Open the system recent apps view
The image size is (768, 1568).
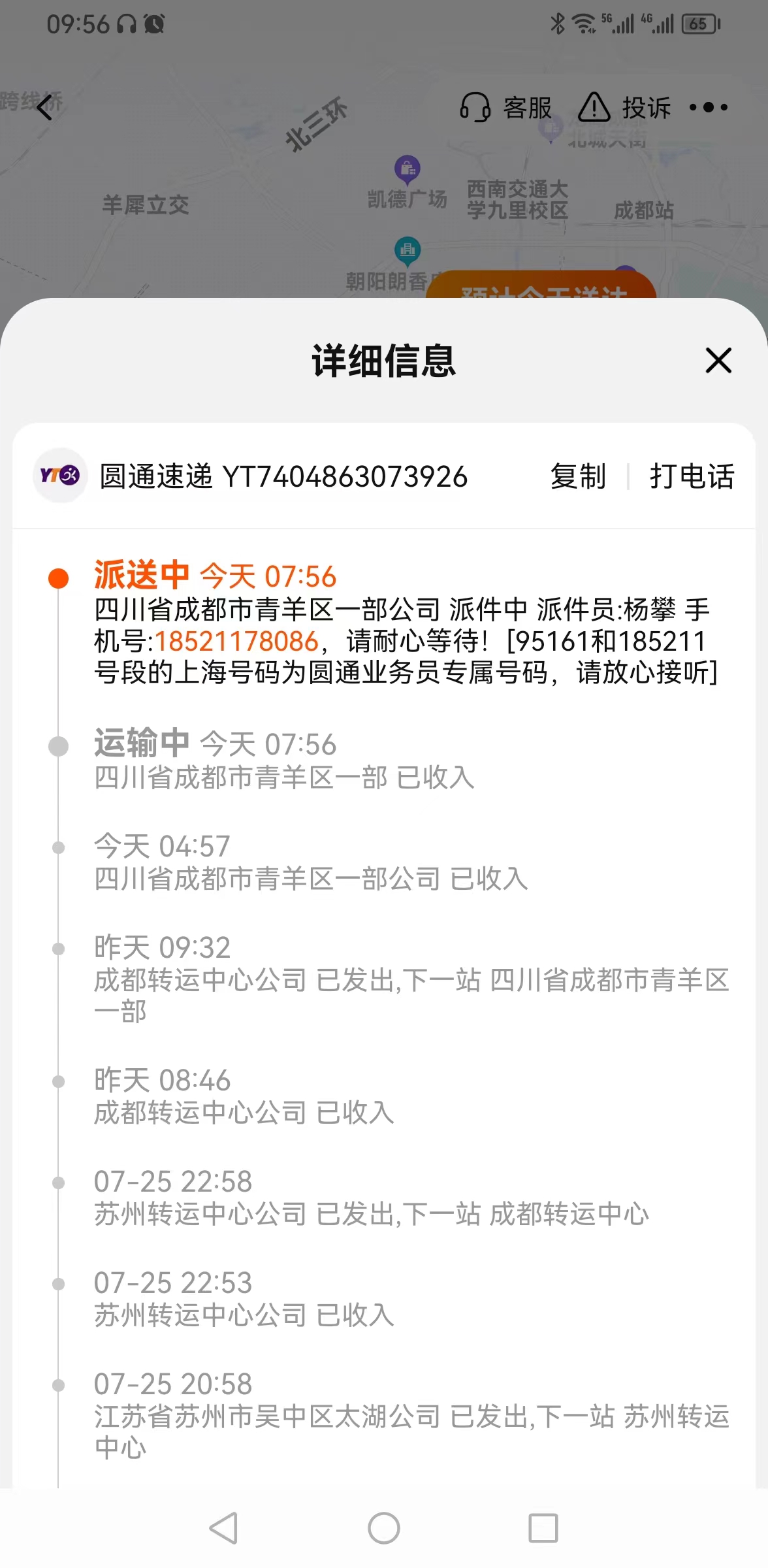point(543,1528)
